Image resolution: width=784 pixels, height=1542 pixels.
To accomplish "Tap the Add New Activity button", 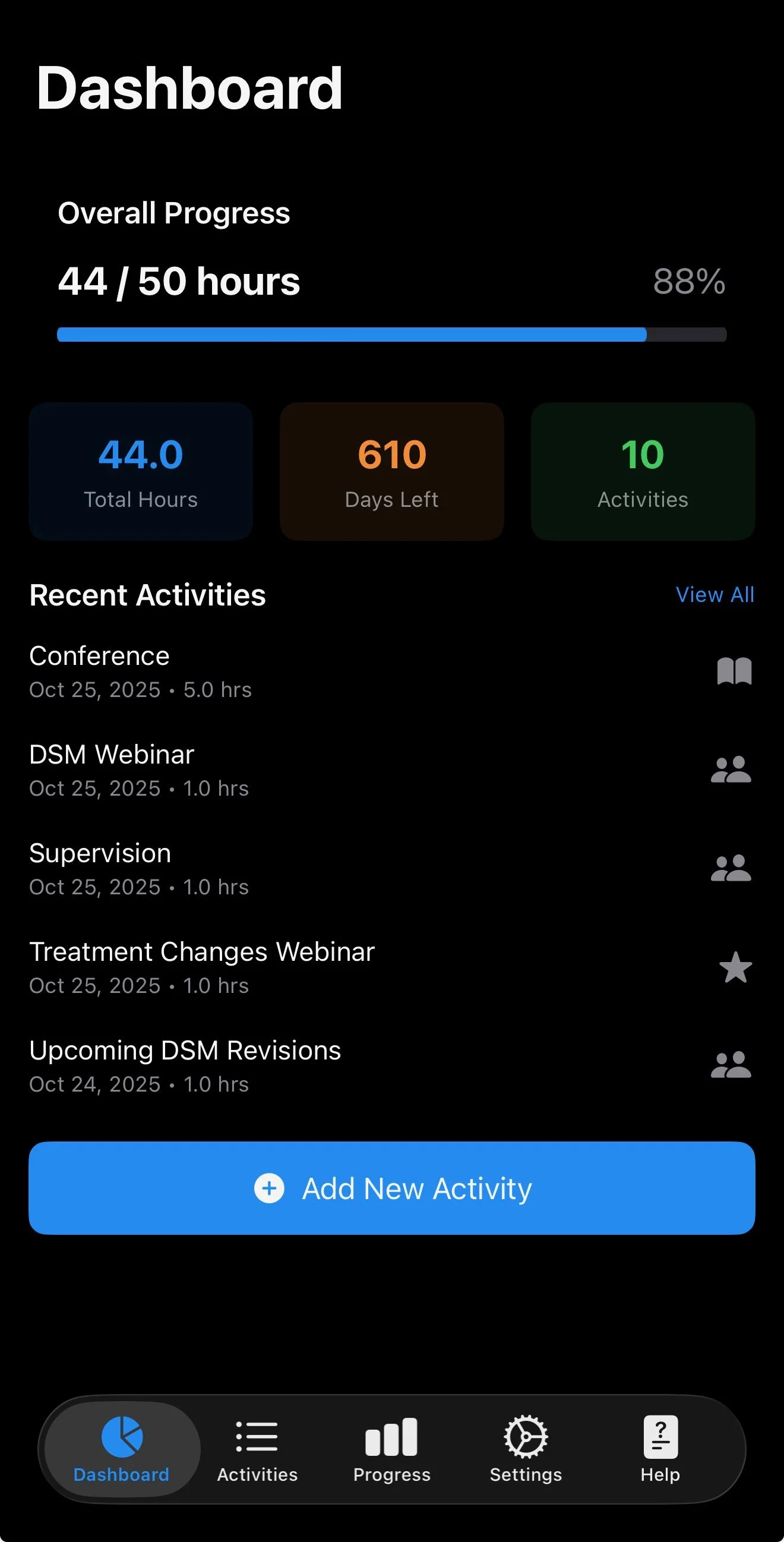I will [x=391, y=1188].
